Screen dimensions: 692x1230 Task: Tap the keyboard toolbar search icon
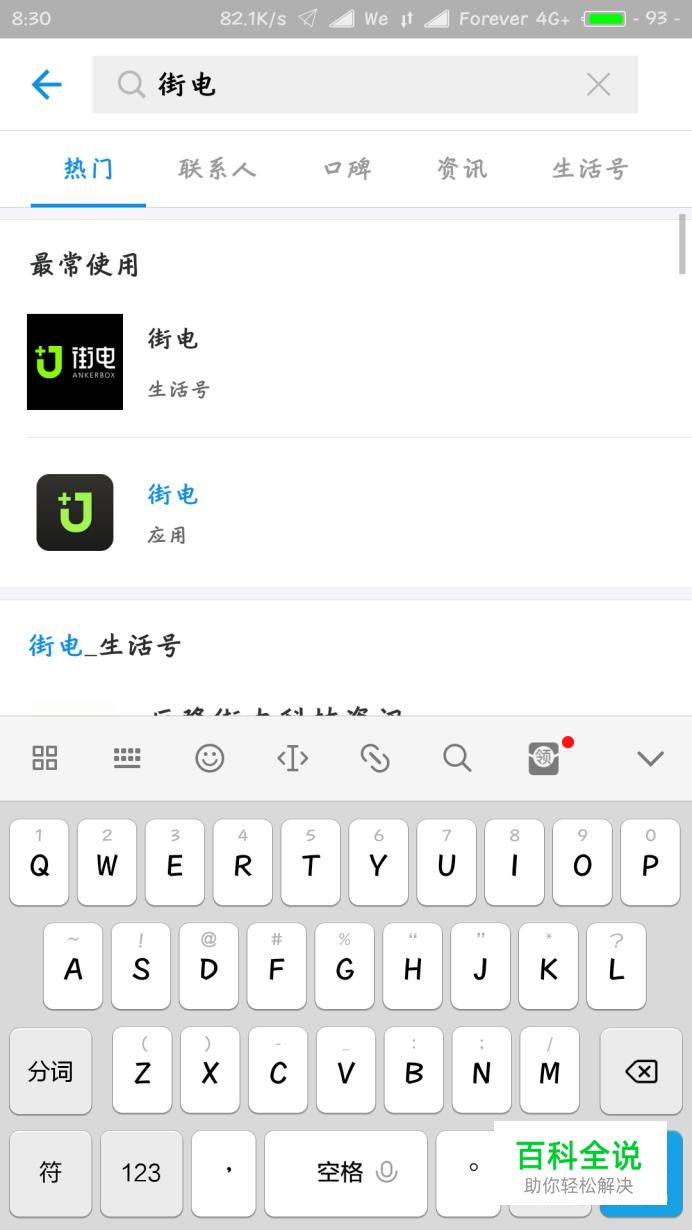[x=457, y=758]
